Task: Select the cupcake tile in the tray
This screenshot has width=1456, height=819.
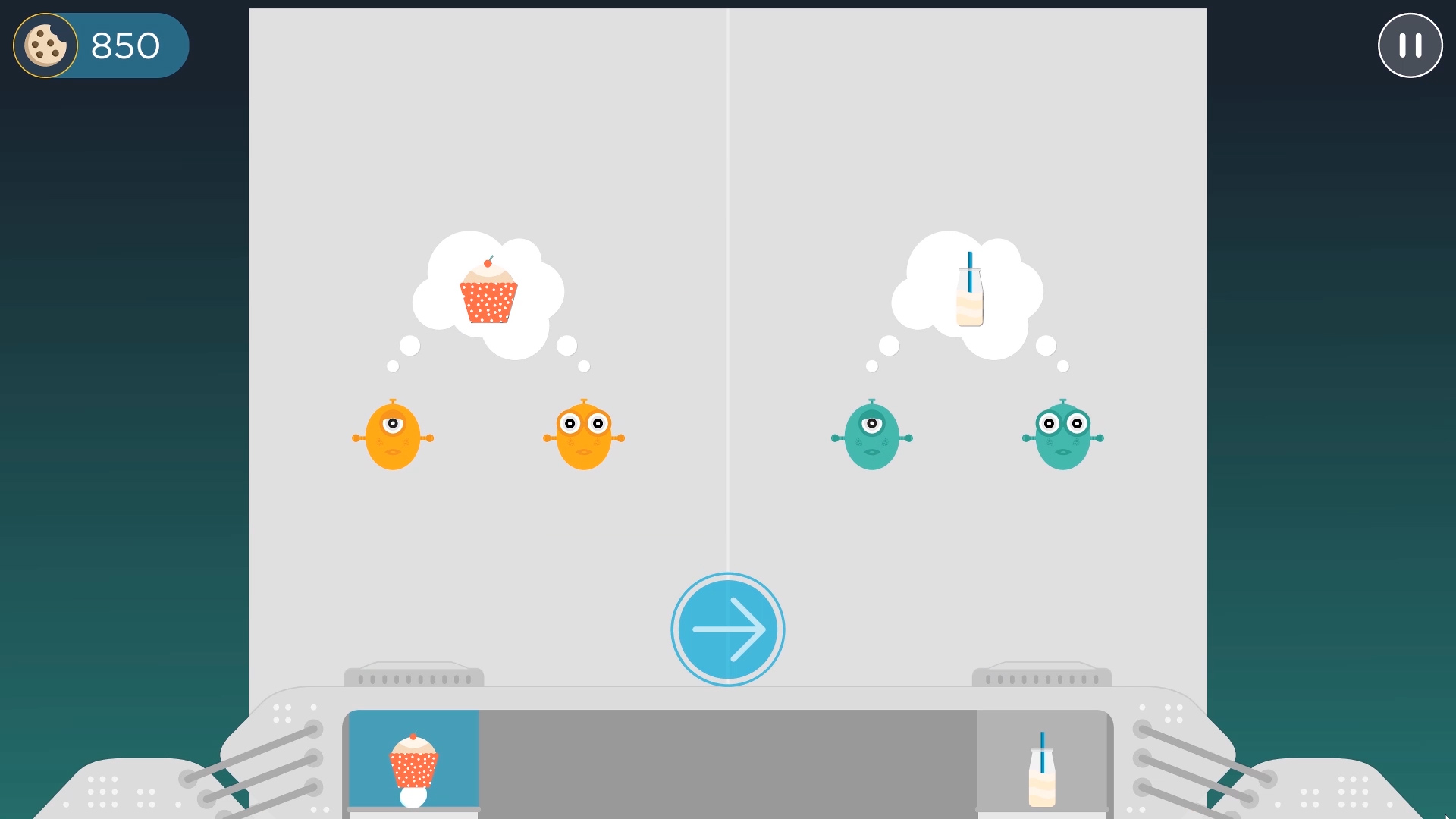Action: pyautogui.click(x=413, y=761)
